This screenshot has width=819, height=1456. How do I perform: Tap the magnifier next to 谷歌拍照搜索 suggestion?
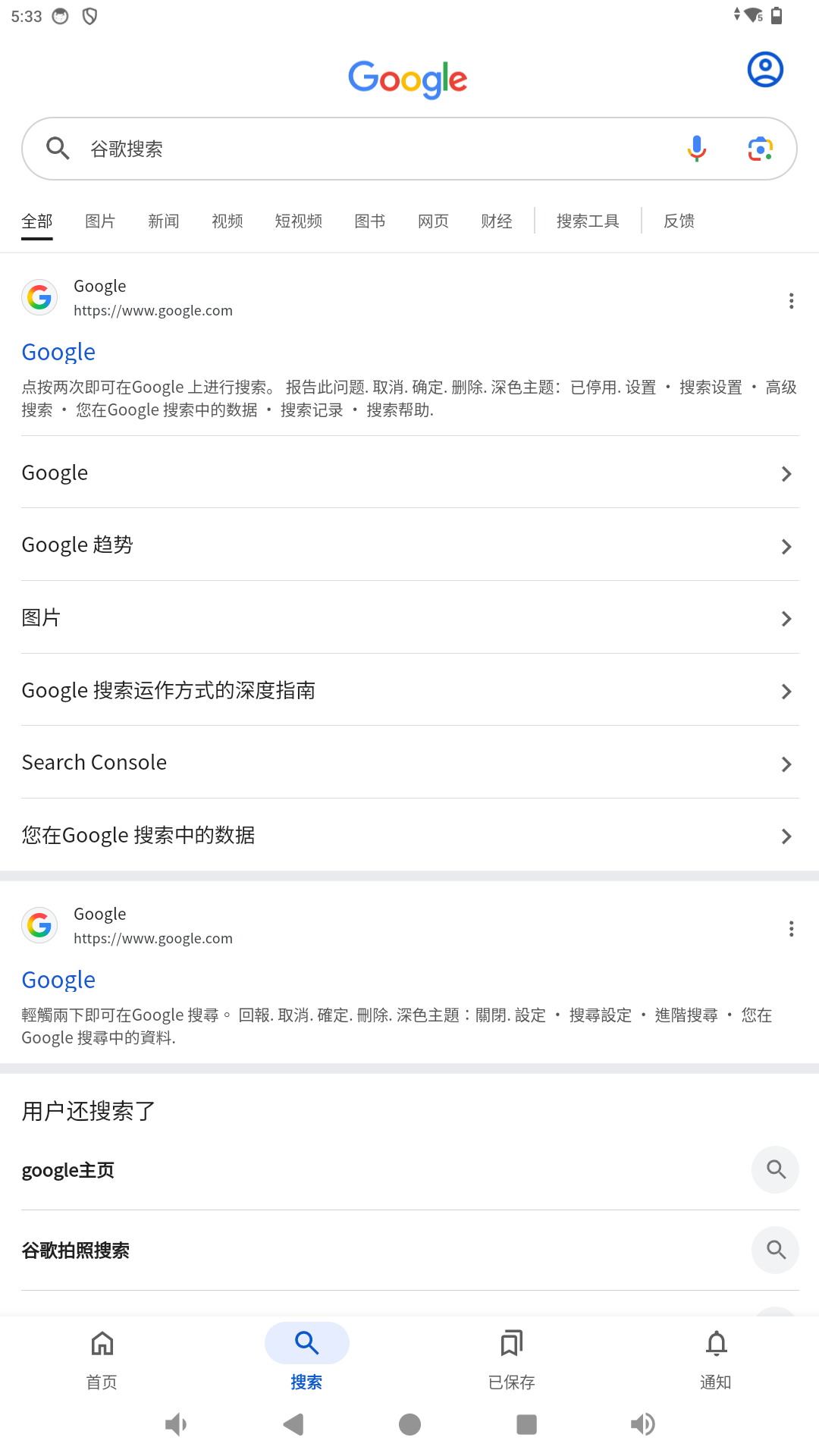click(775, 1250)
